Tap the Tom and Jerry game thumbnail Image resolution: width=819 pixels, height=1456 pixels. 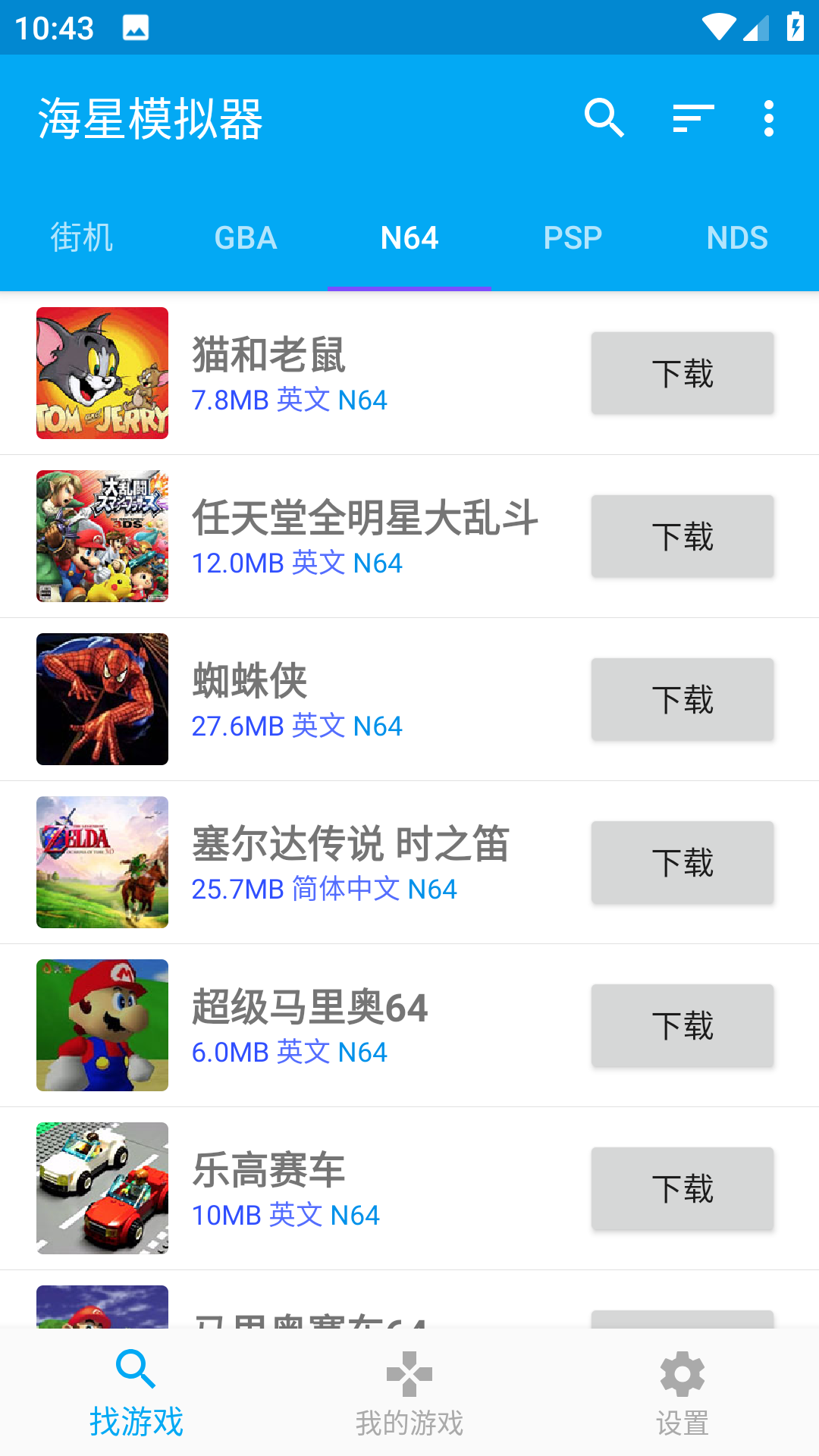[x=102, y=372]
